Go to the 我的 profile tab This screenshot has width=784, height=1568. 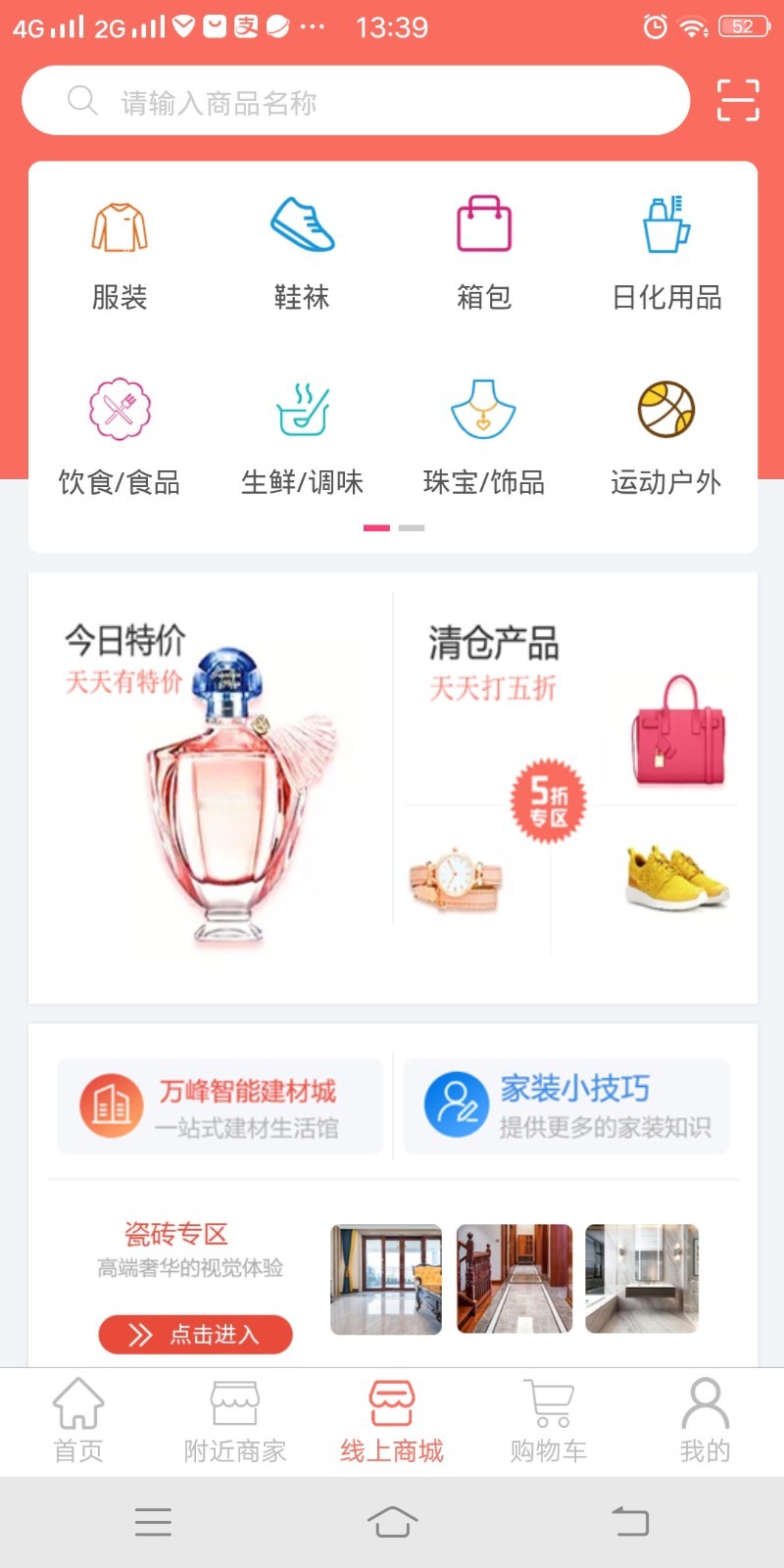point(706,1421)
